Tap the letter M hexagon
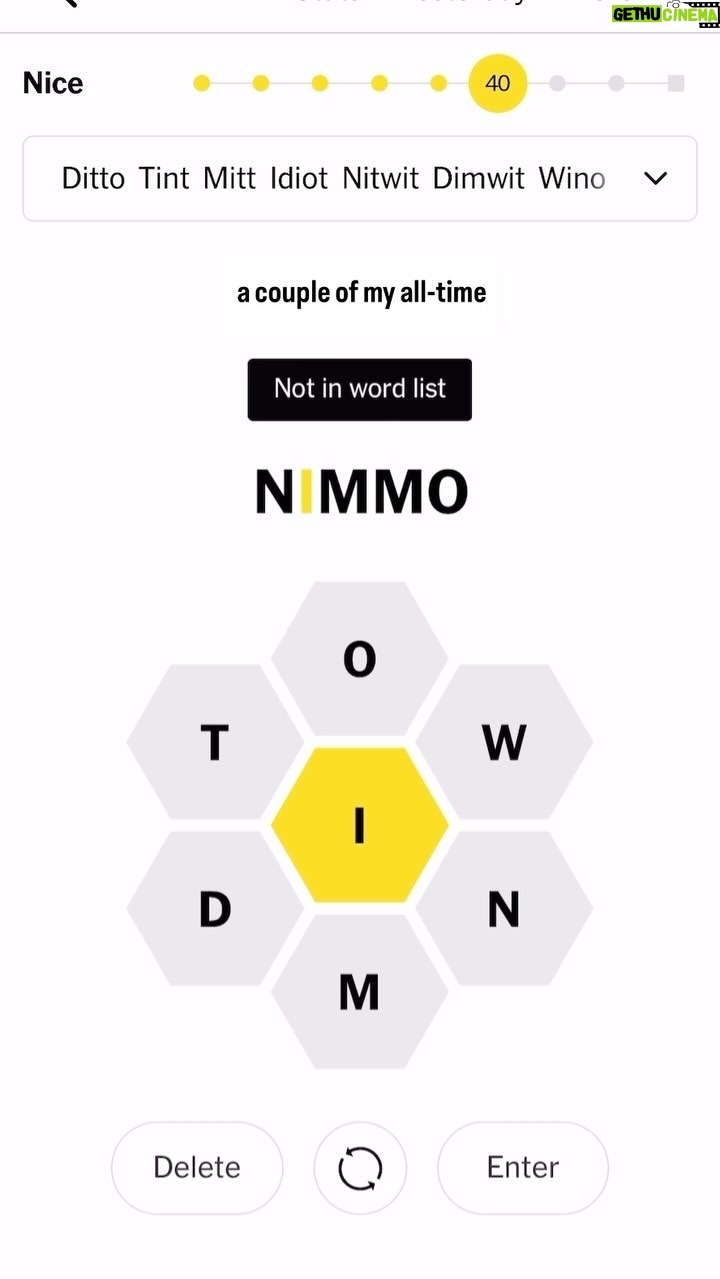The width and height of the screenshot is (720, 1279). tap(360, 991)
